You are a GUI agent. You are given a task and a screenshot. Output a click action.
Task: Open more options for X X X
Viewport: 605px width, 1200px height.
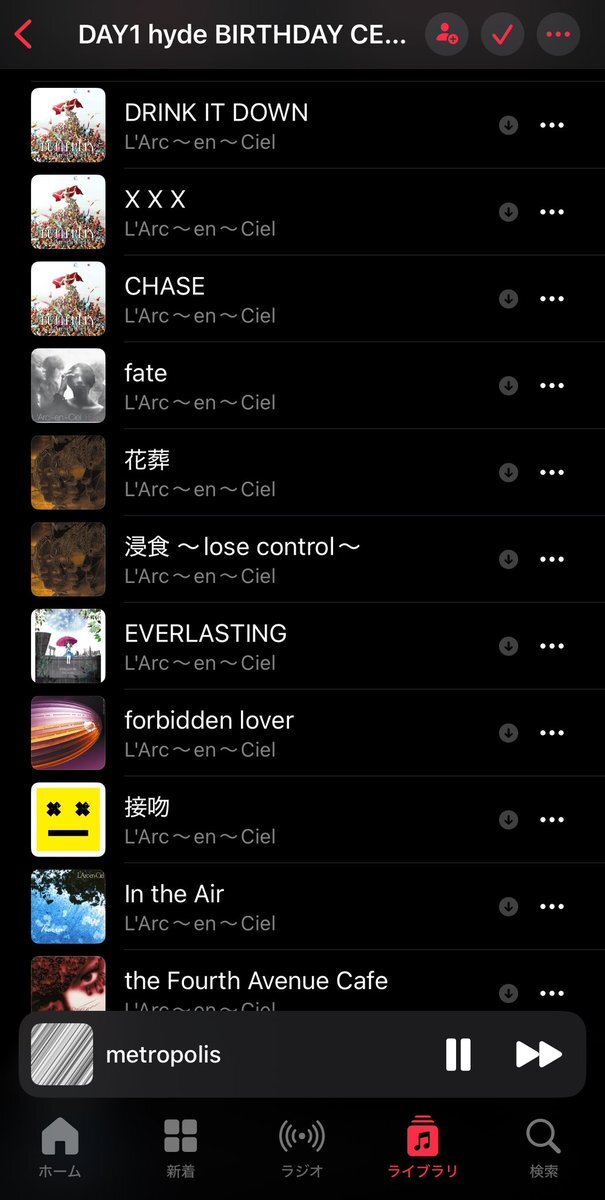pos(552,212)
